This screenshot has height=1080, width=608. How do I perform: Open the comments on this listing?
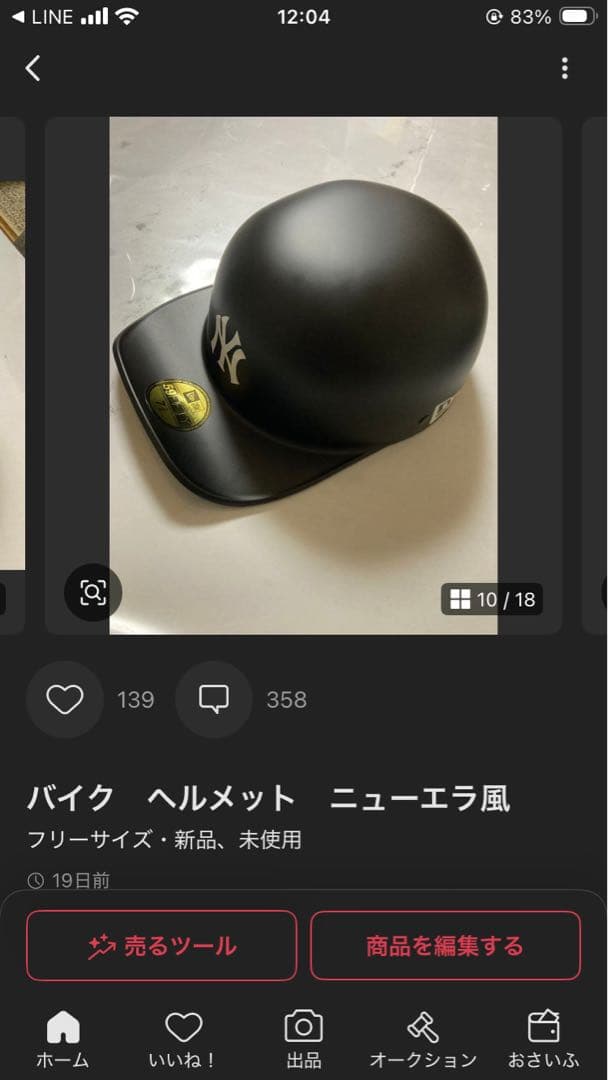[214, 700]
